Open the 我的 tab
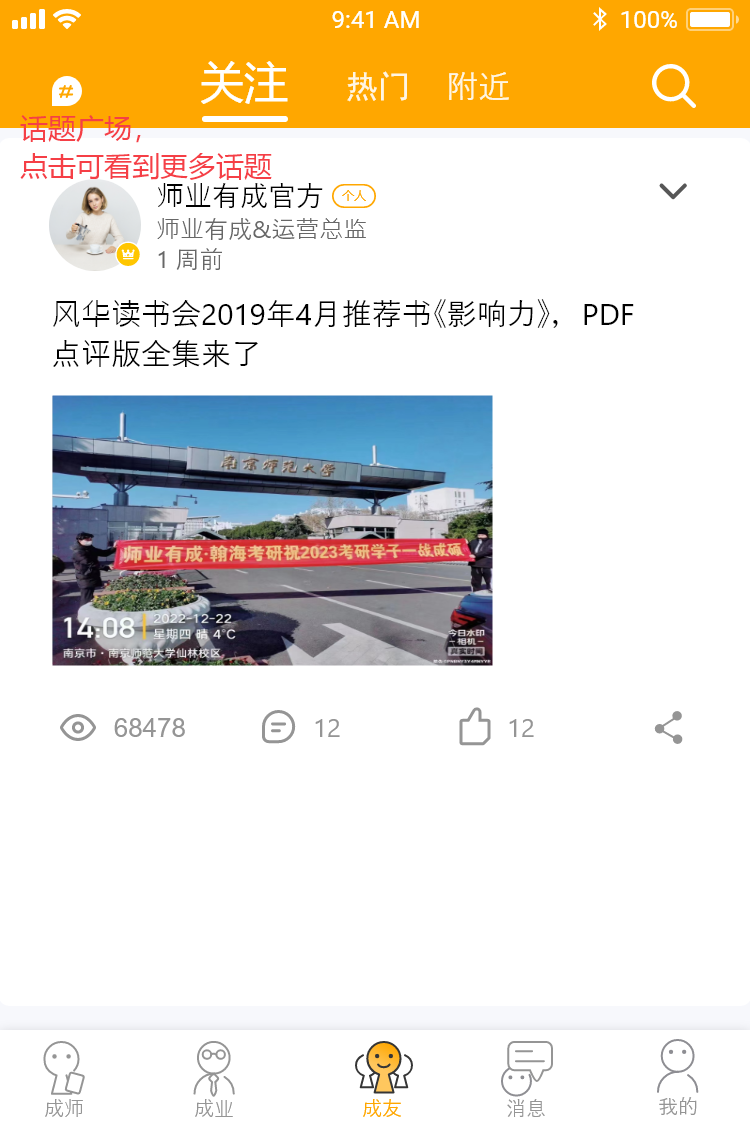 pos(677,1078)
